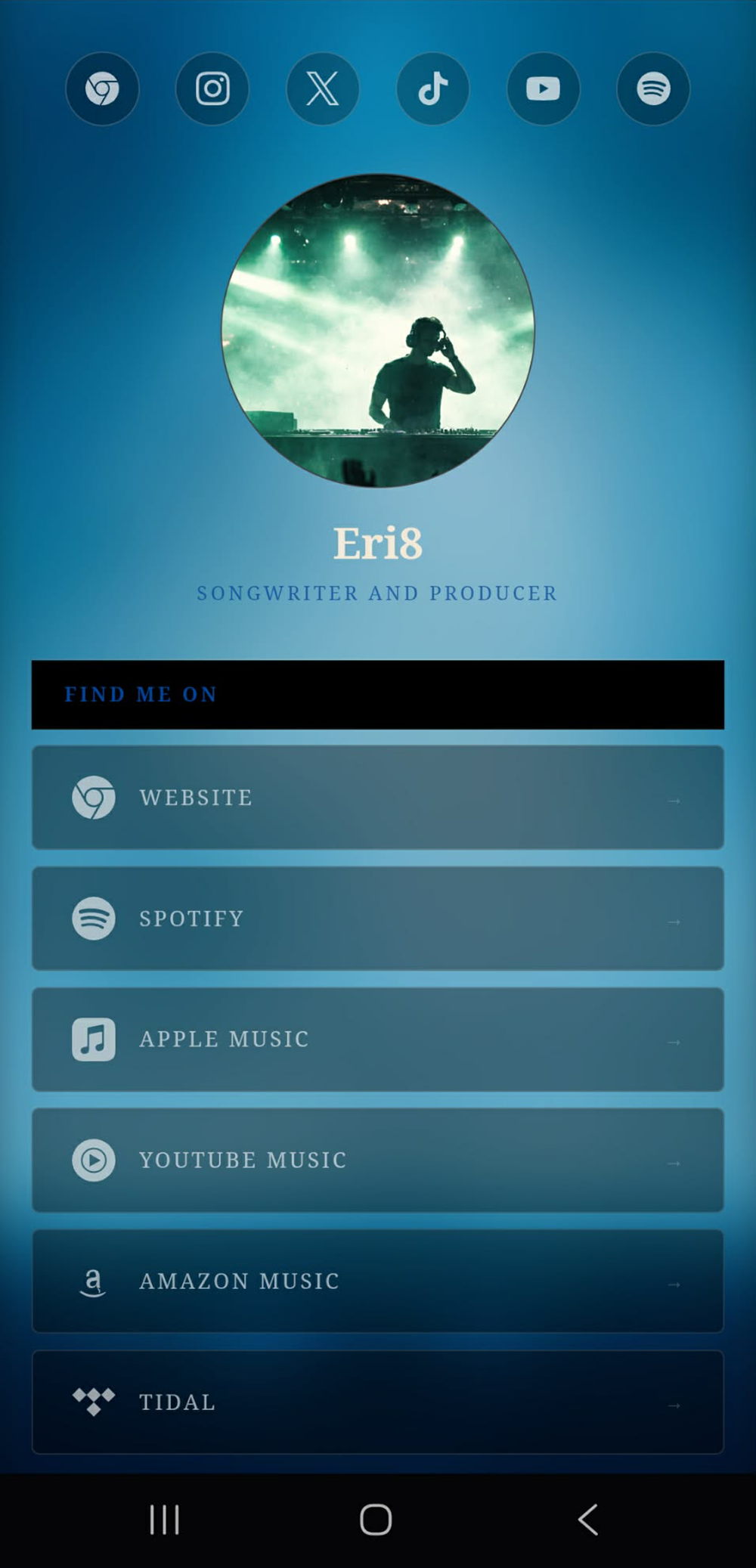
Task: Open the TikTok social icon
Action: 432,88
